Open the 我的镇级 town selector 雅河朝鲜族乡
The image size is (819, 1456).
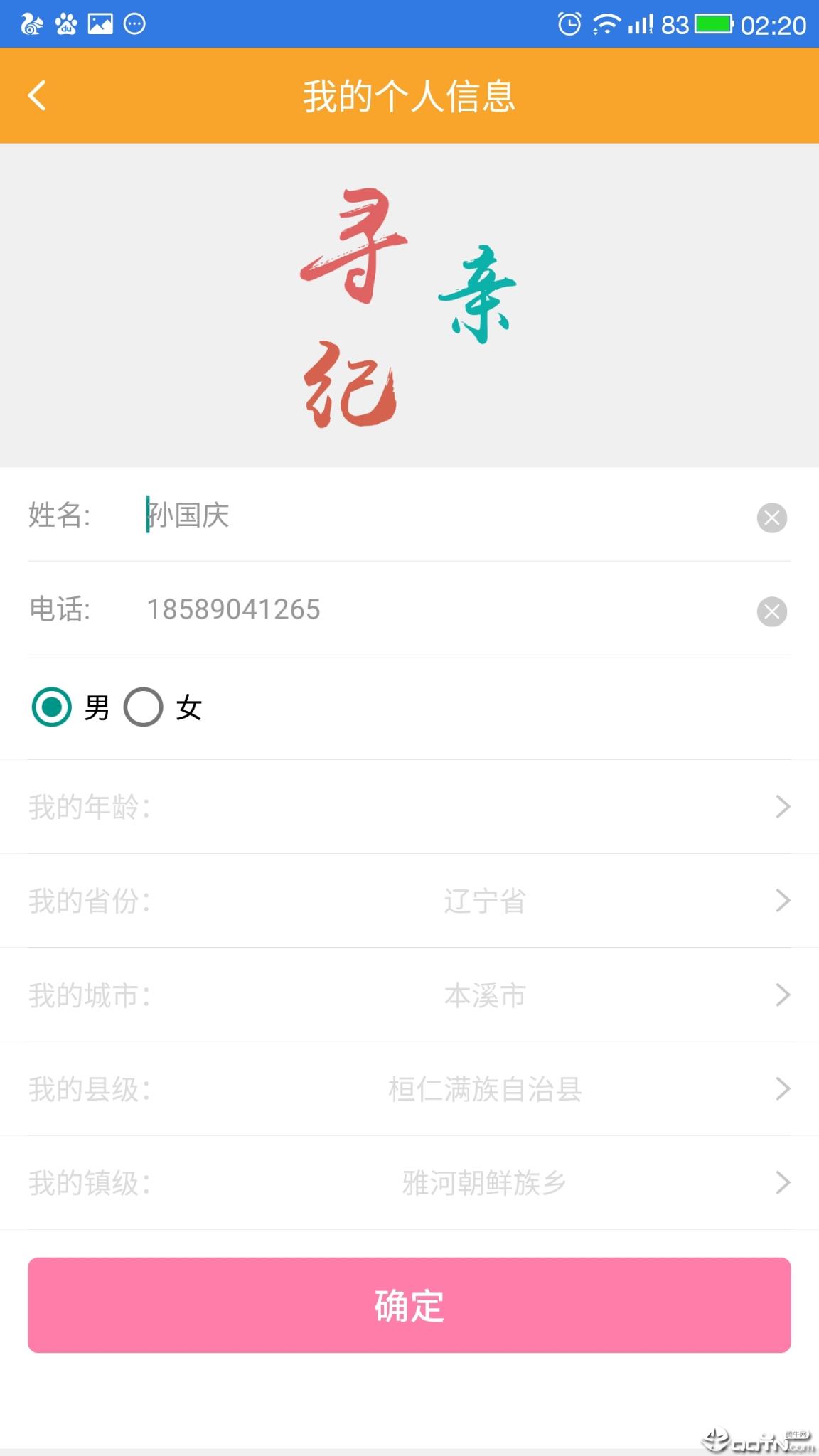click(x=409, y=1182)
